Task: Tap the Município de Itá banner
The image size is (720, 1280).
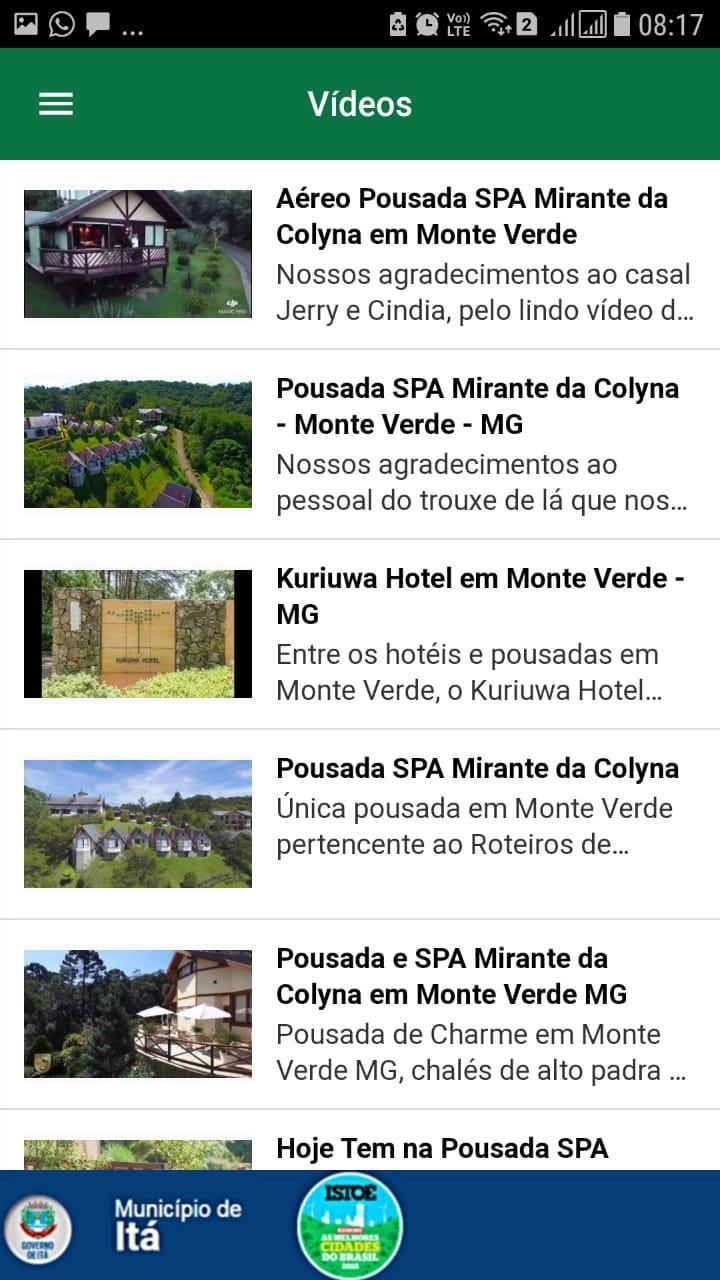Action: pos(360,1225)
